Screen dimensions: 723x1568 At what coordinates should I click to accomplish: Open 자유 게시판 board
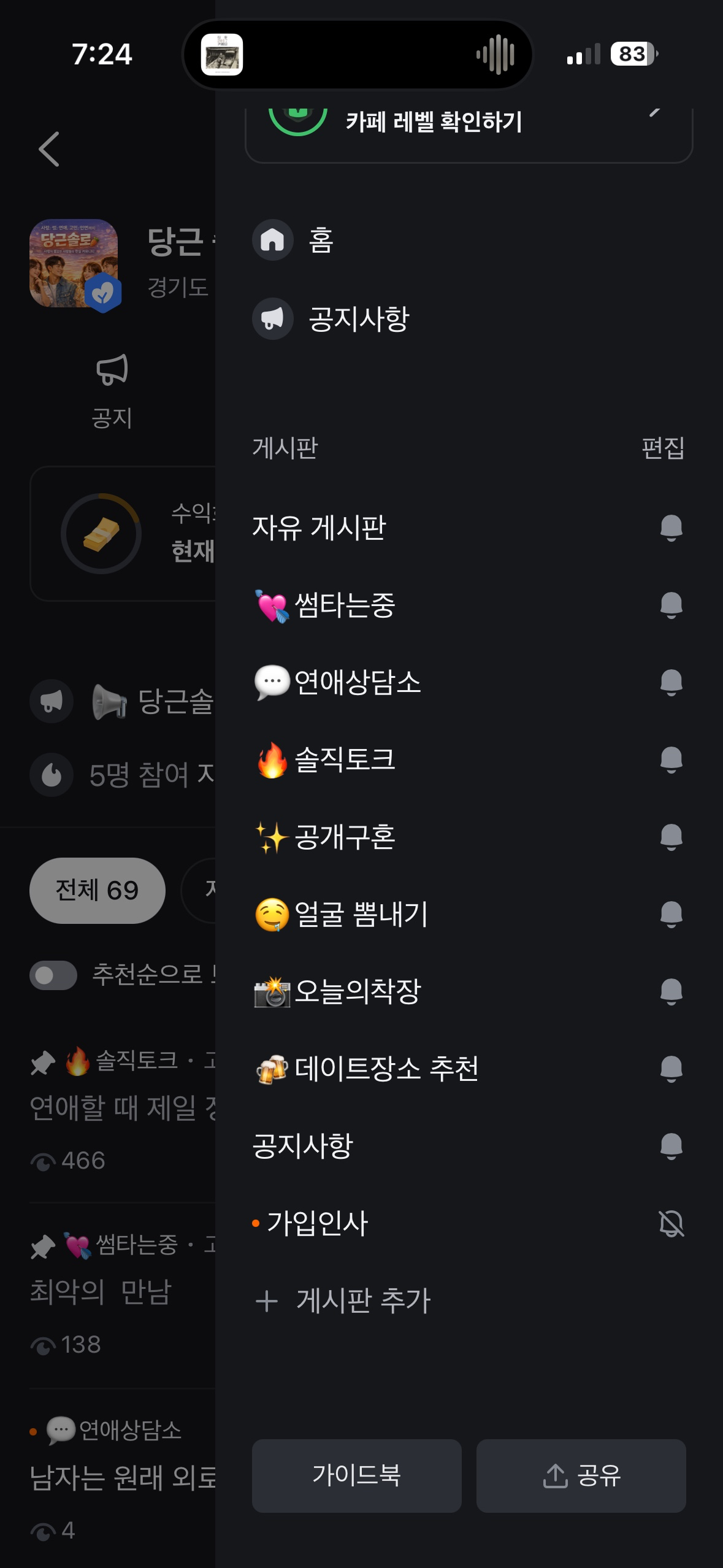click(319, 528)
